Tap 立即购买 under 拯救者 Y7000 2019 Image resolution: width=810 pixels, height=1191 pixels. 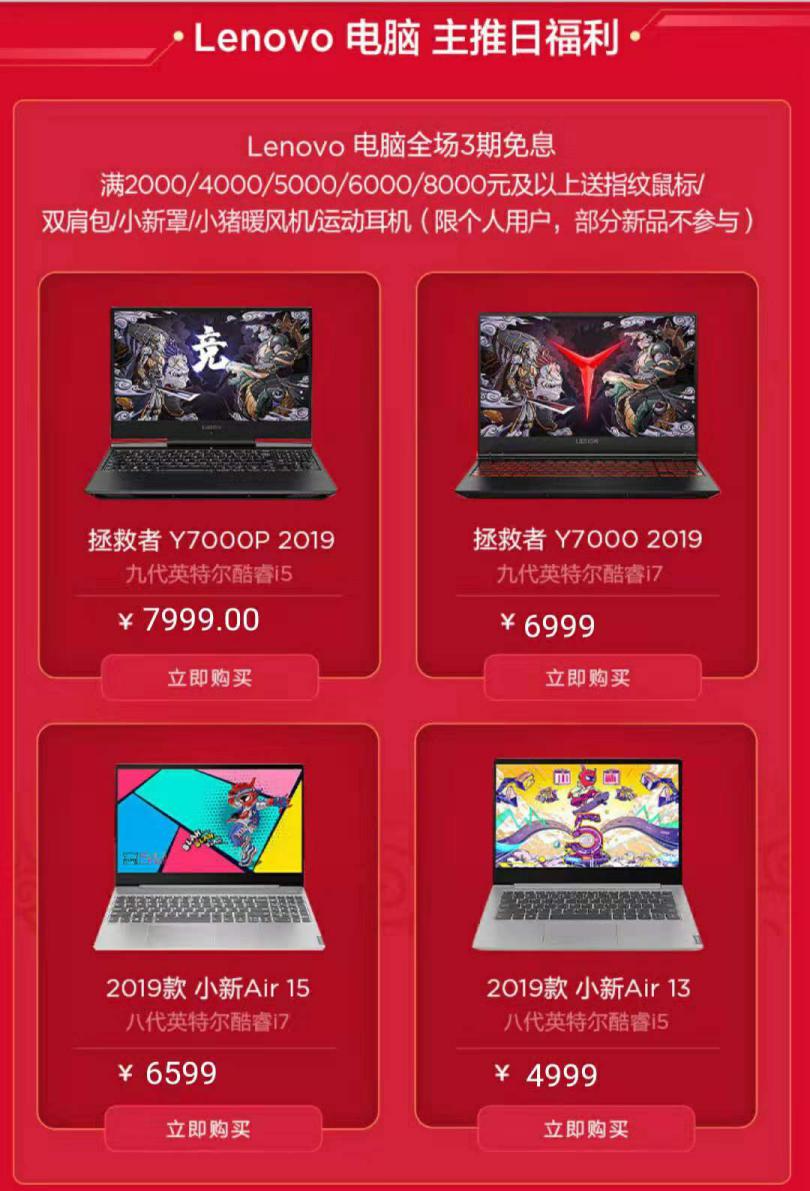point(588,678)
